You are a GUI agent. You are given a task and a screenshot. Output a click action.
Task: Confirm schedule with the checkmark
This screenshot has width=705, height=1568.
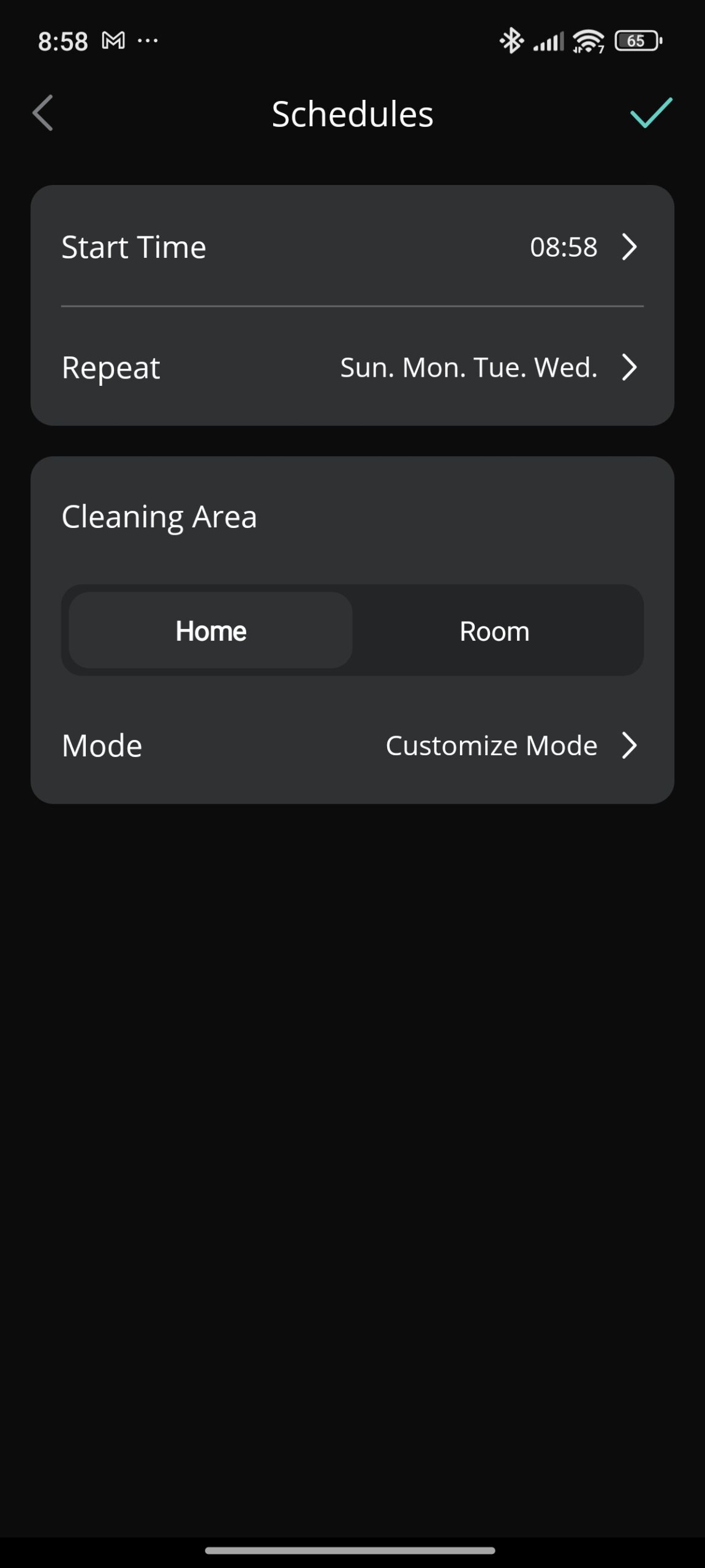point(650,113)
